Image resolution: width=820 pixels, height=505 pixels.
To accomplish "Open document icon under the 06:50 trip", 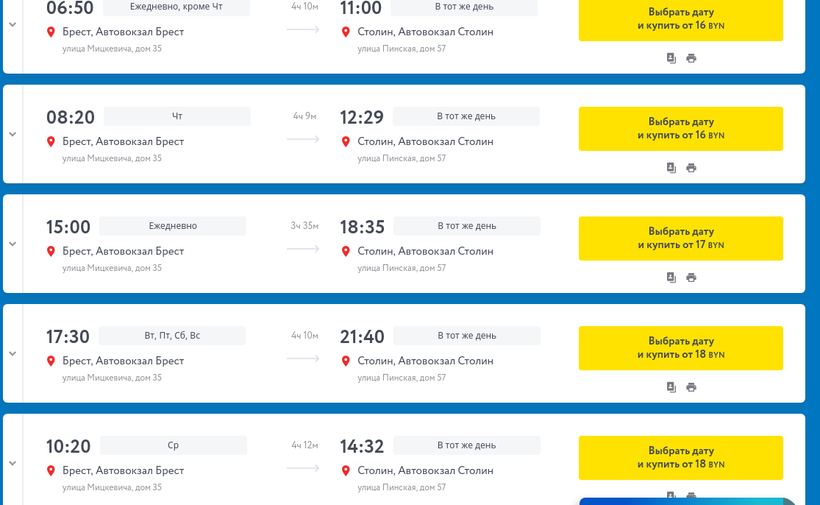I will tap(671, 58).
